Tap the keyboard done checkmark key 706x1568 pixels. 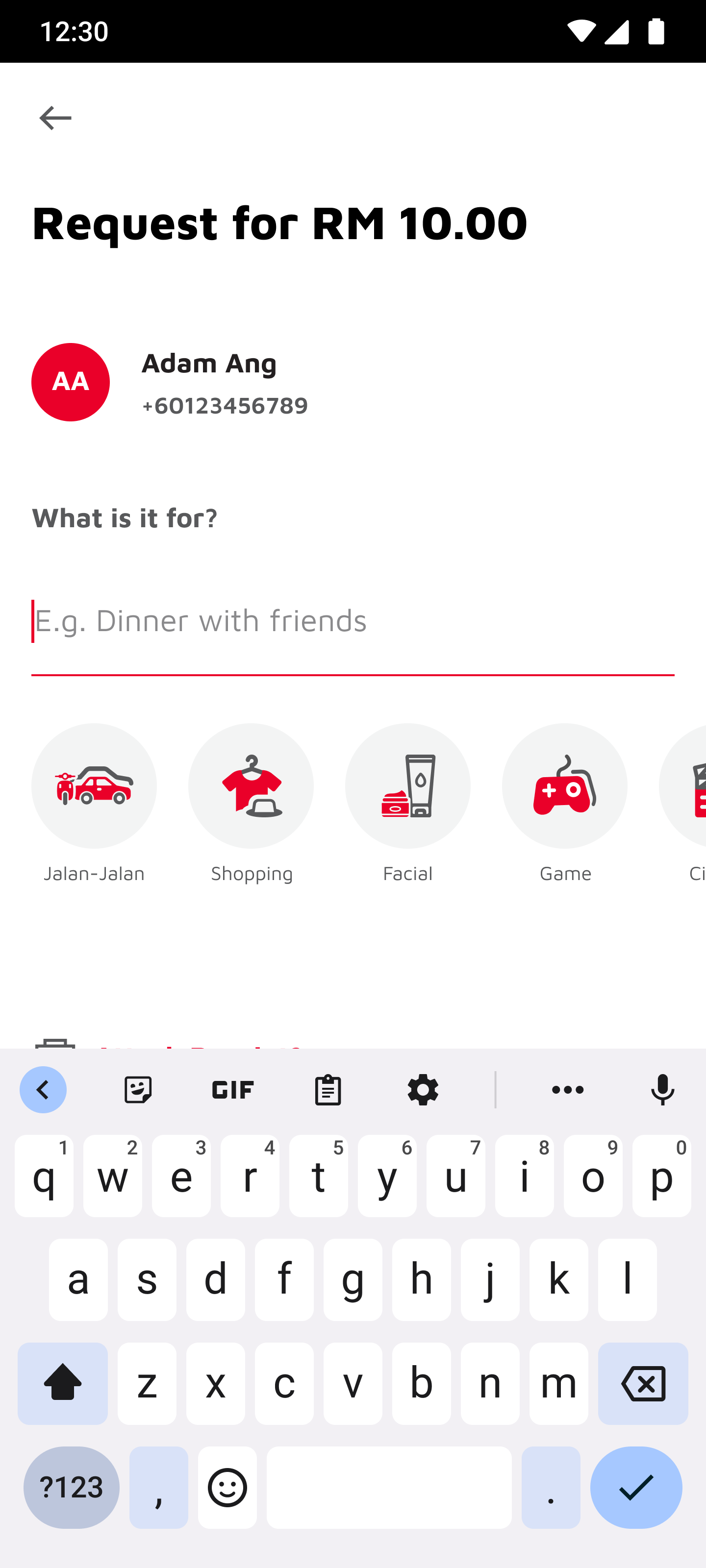click(636, 1487)
